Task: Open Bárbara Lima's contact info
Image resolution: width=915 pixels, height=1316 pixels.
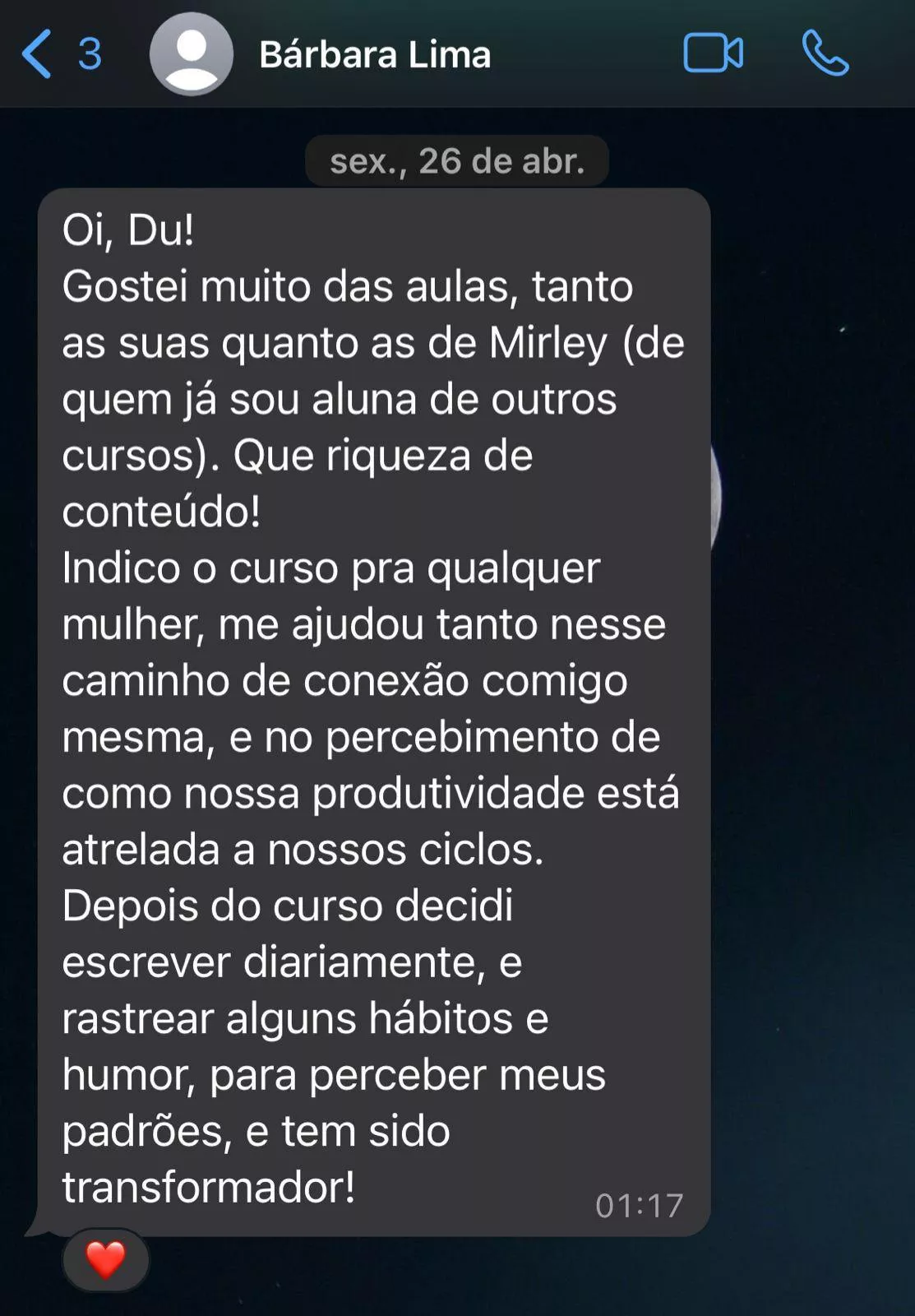Action: tap(375, 55)
